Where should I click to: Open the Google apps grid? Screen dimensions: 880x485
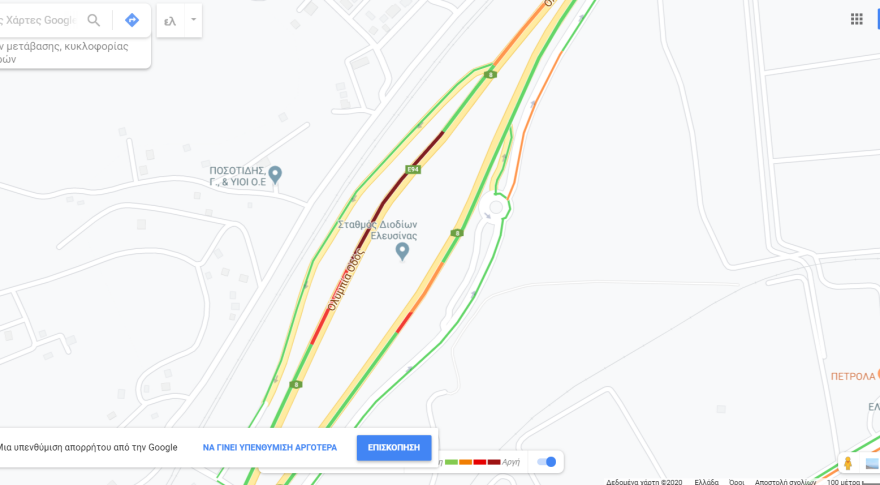point(856,19)
